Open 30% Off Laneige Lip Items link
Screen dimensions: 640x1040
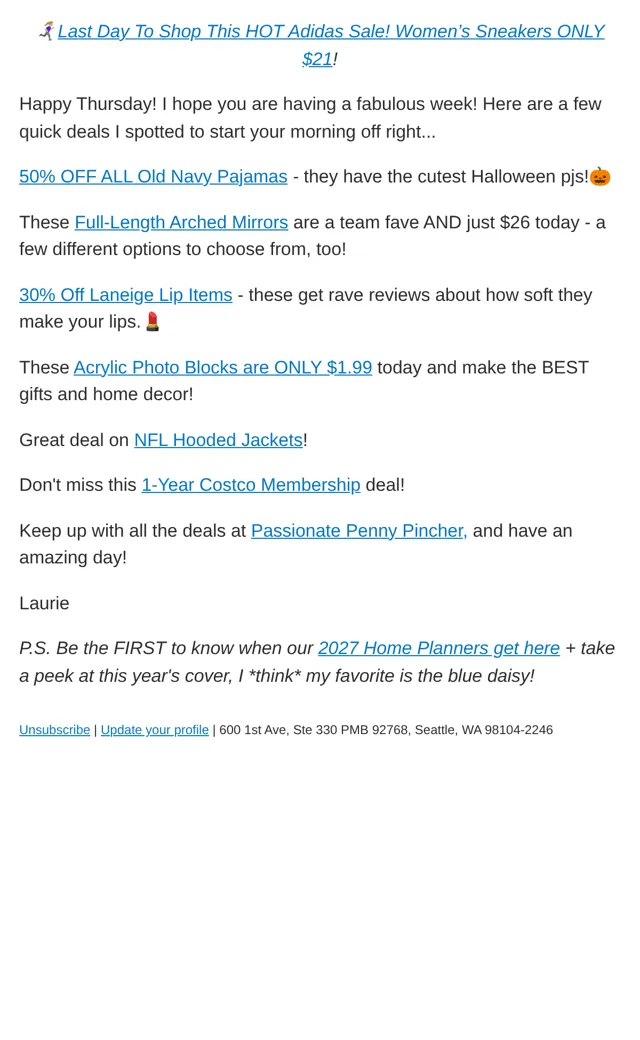tap(126, 294)
